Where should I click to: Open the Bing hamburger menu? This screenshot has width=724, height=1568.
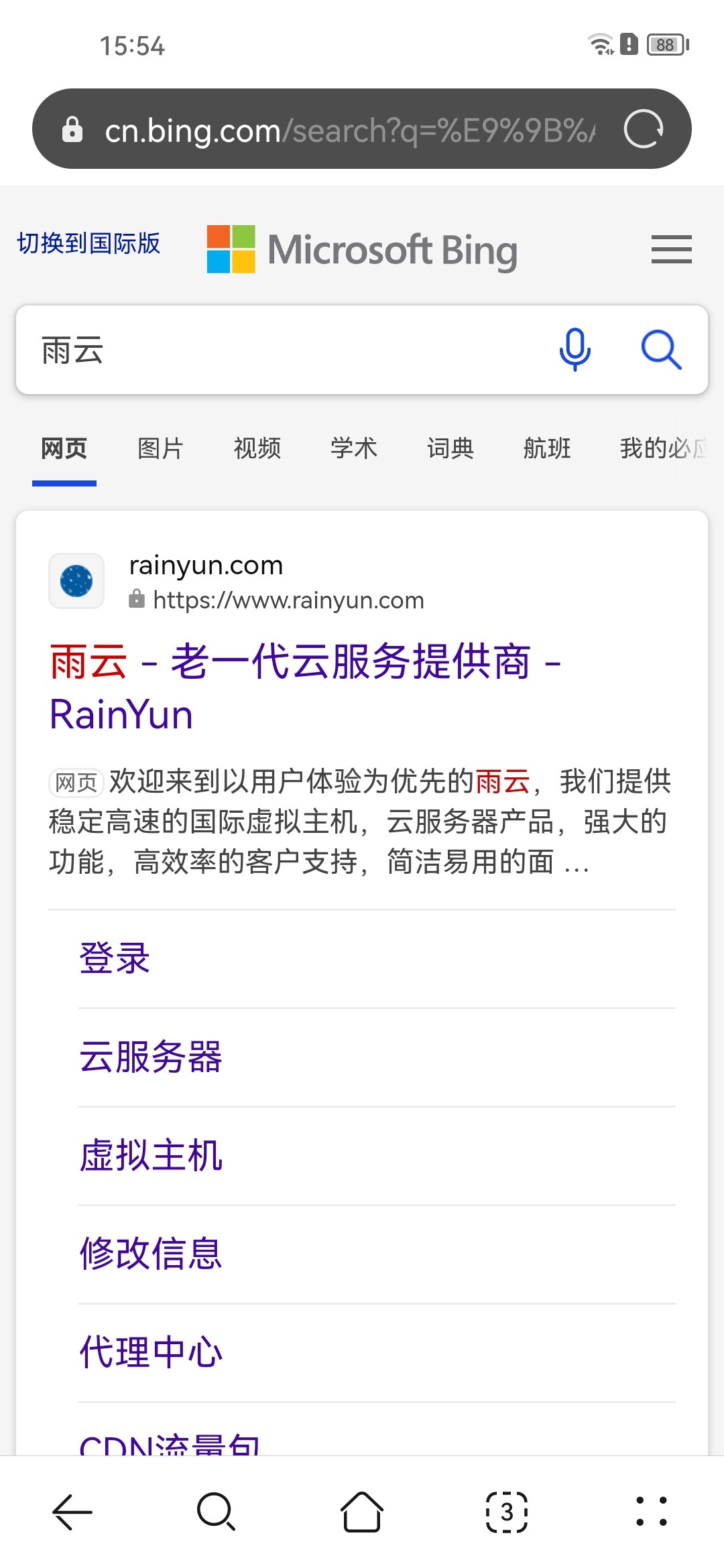pos(672,249)
